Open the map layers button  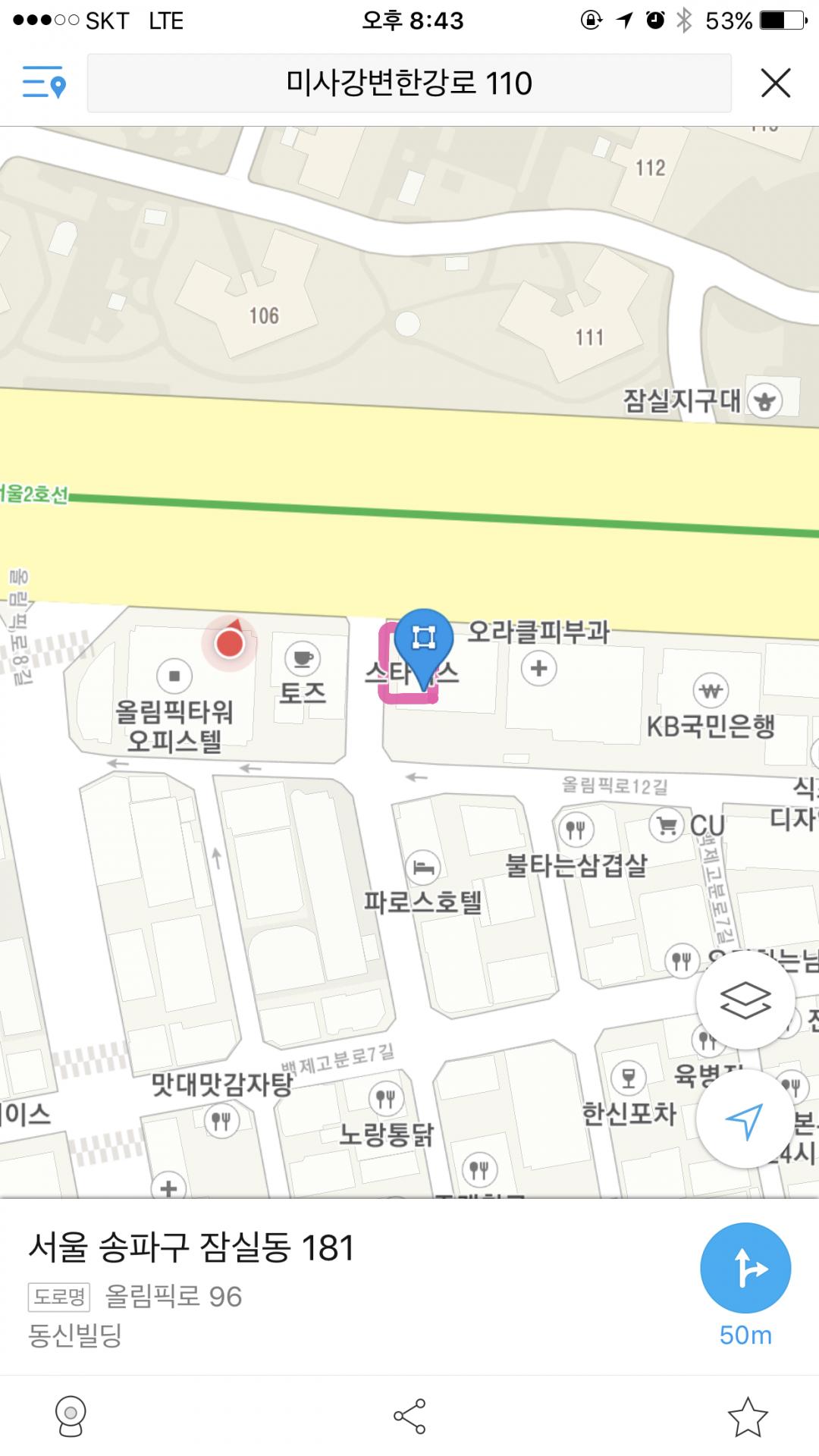tap(745, 1000)
